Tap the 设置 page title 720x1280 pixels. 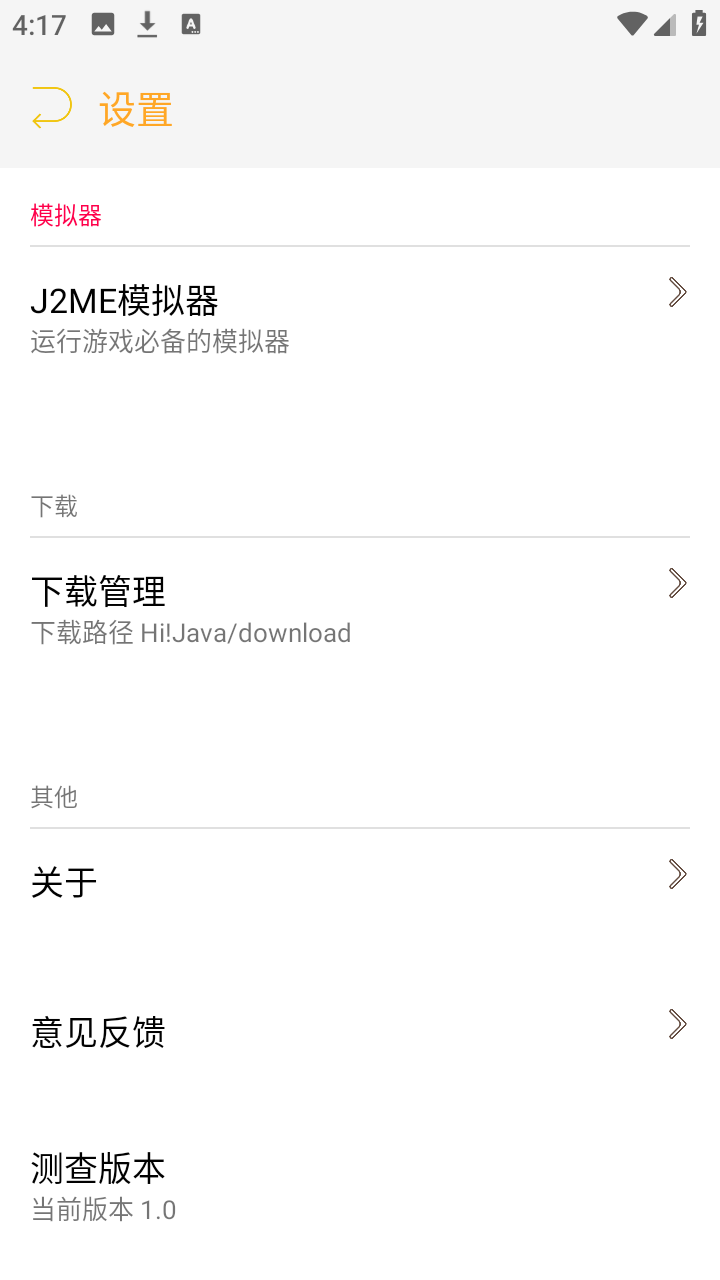pyautogui.click(x=136, y=108)
